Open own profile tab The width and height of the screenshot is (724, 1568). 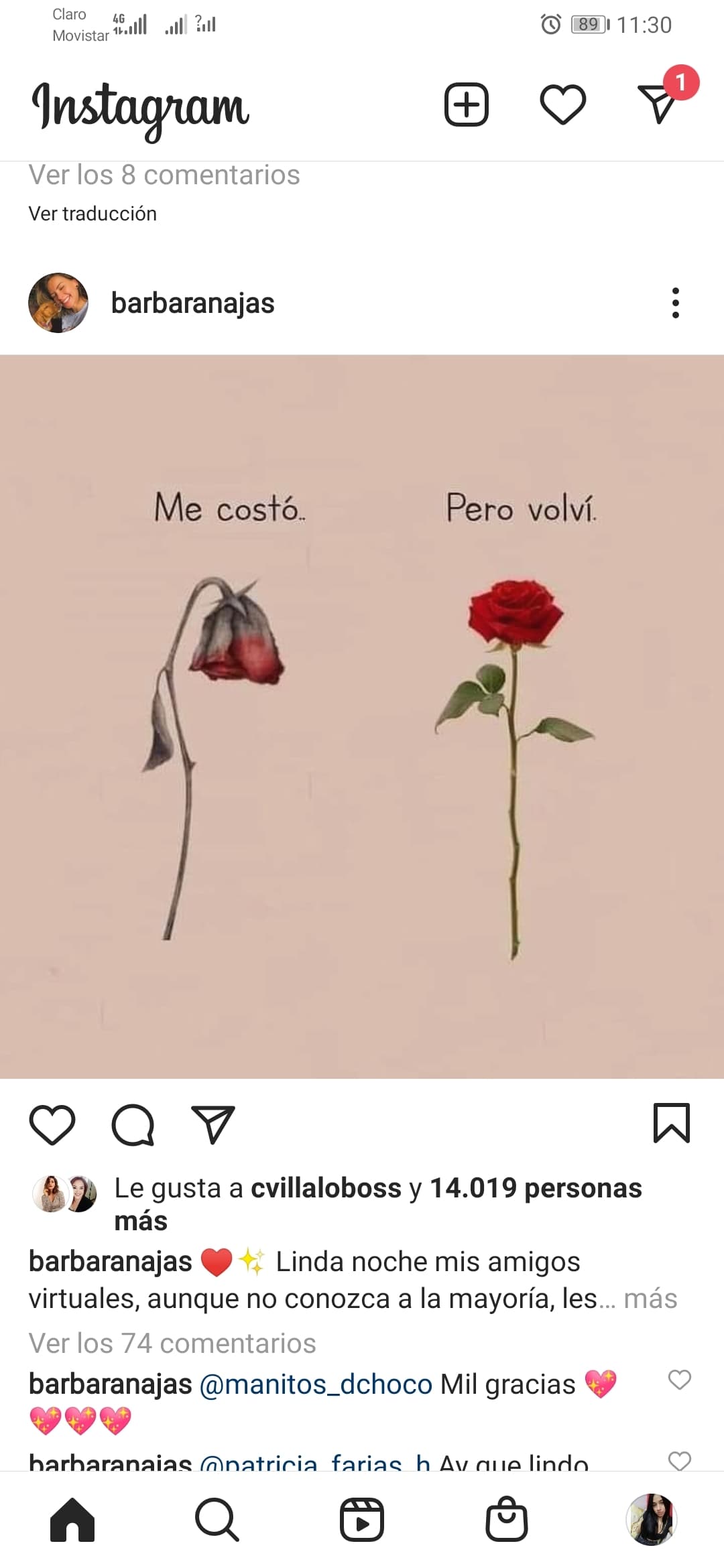pyautogui.click(x=652, y=1520)
